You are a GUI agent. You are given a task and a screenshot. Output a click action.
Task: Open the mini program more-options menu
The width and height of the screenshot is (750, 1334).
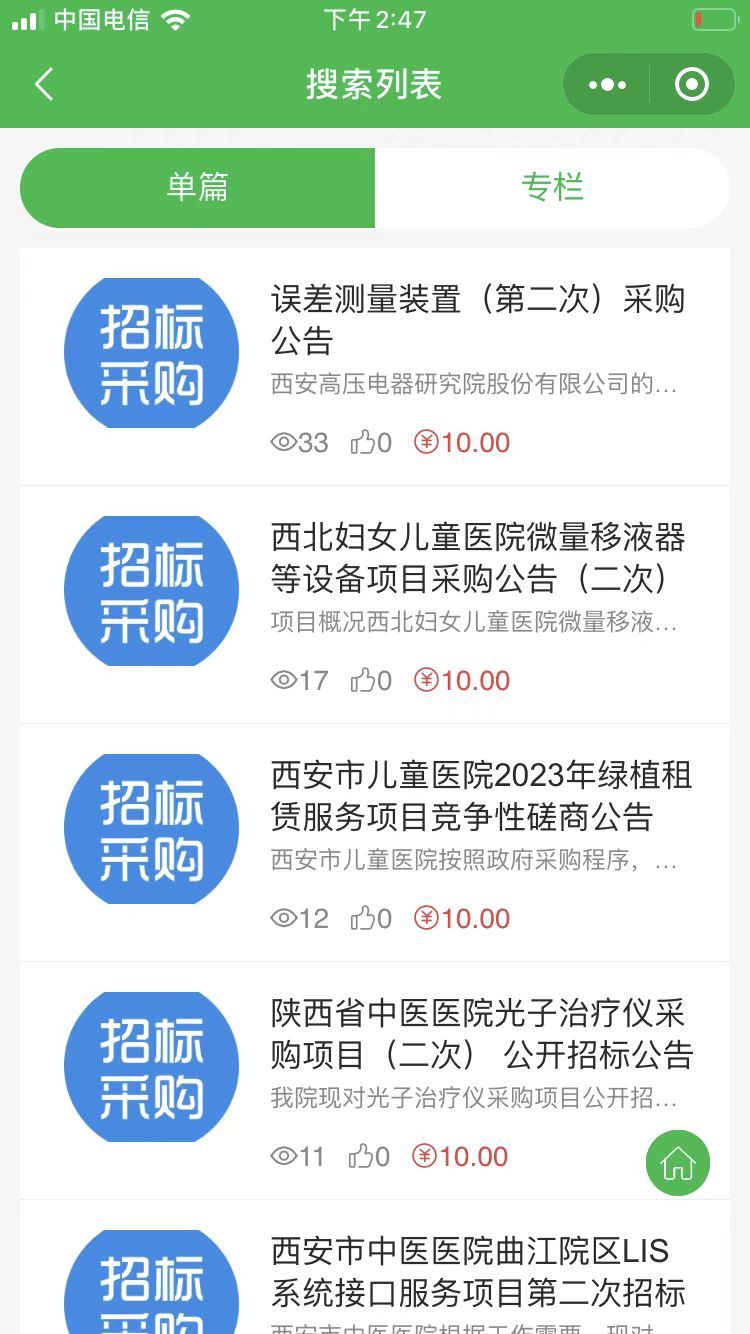pos(607,85)
